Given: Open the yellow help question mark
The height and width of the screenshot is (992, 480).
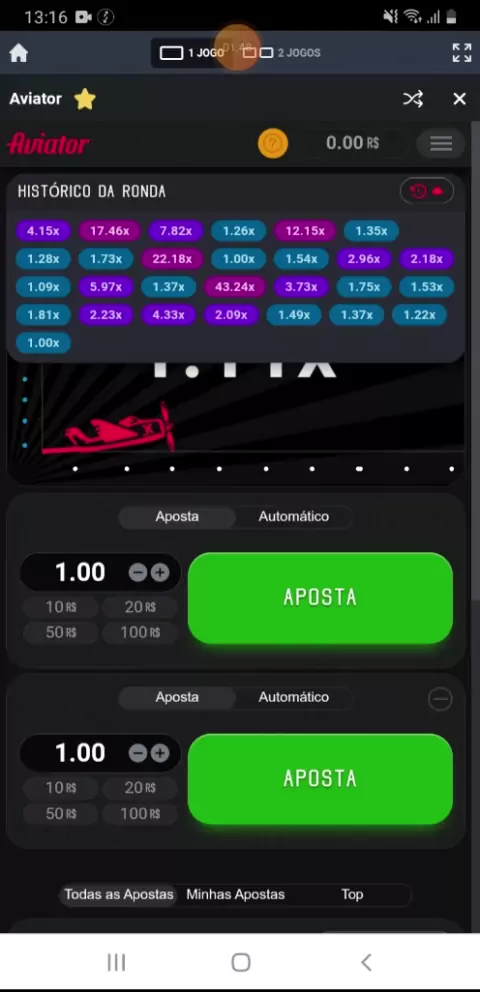Looking at the screenshot, I should 273,143.
